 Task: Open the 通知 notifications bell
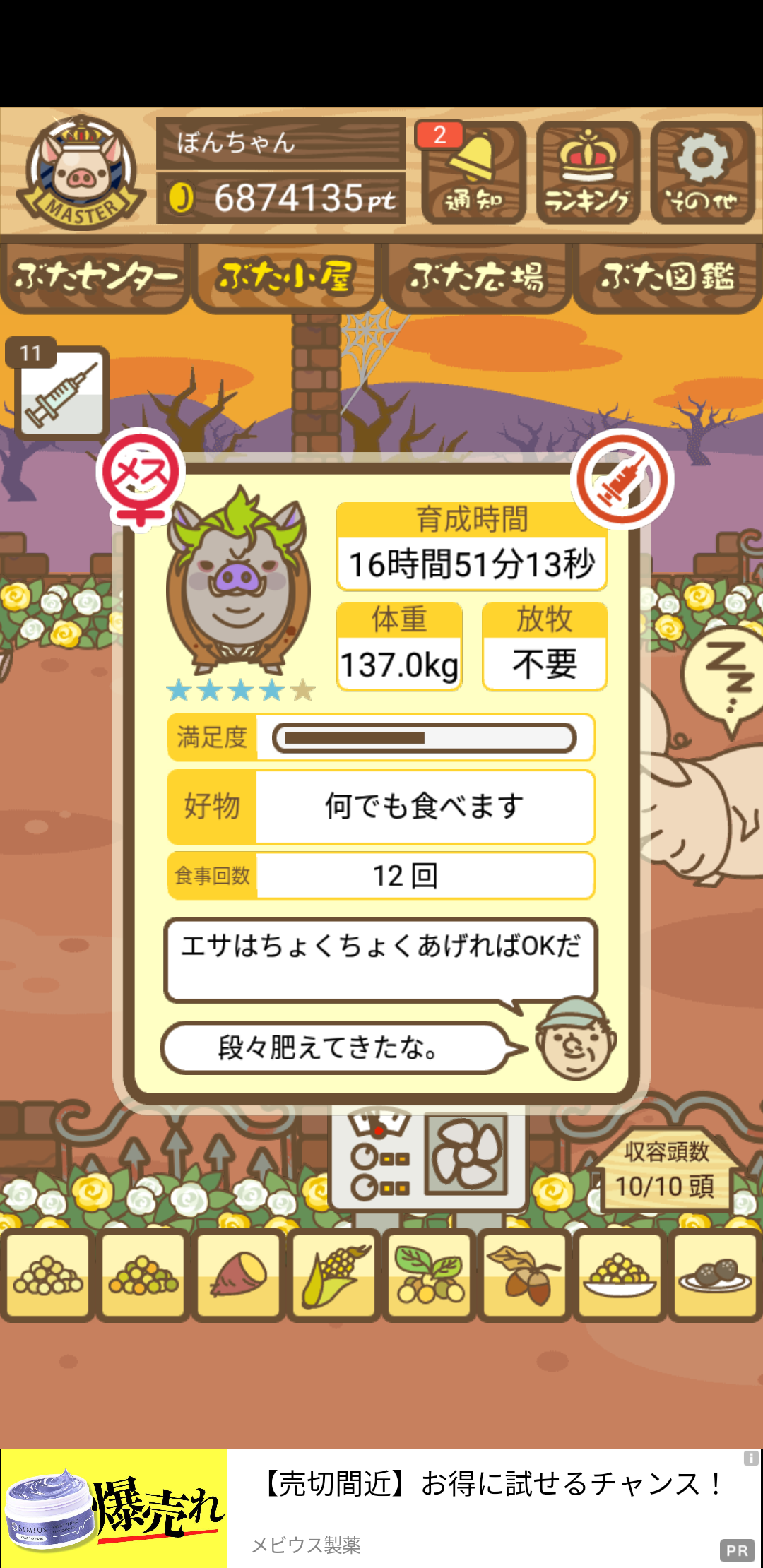[473, 173]
